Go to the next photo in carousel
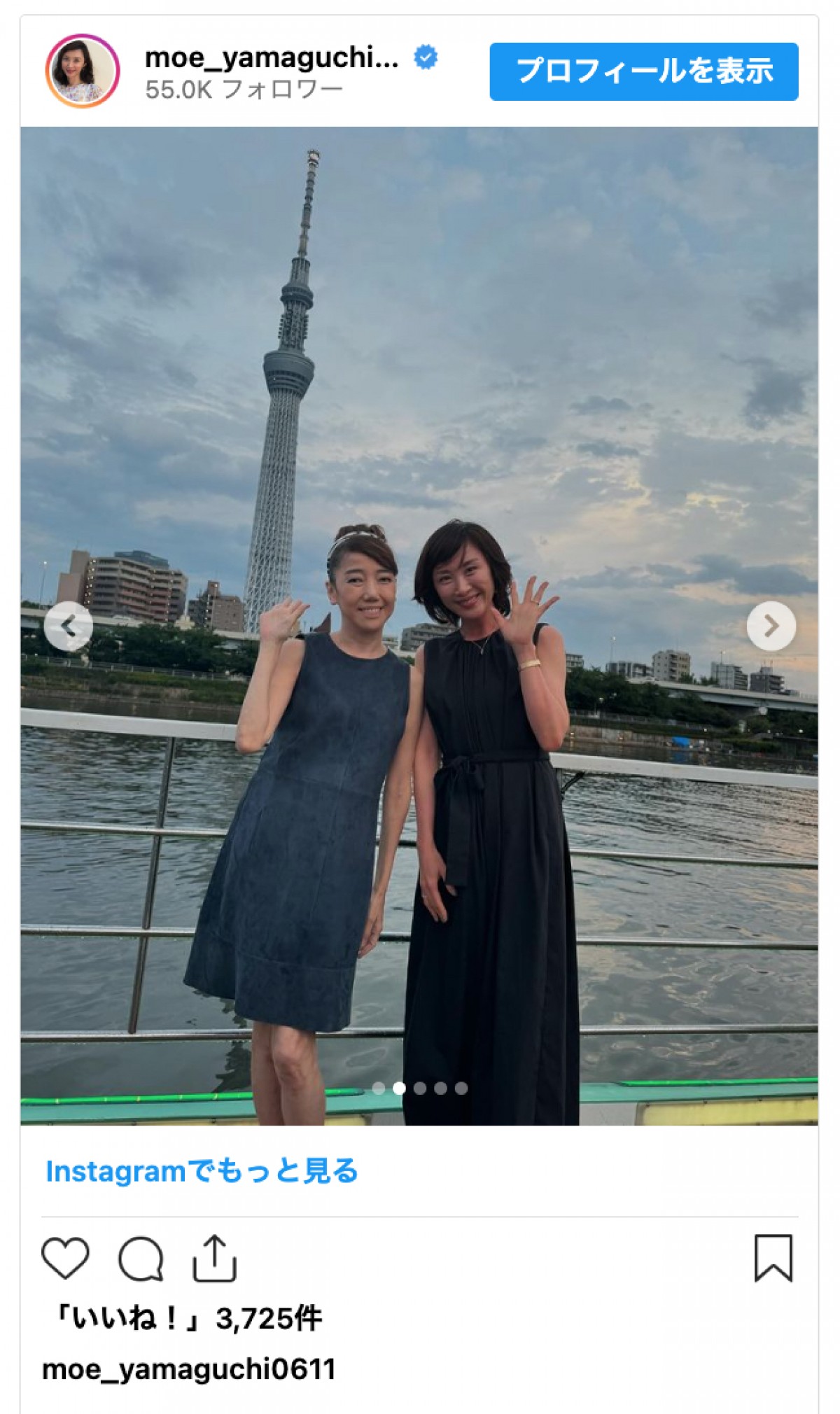 tap(771, 626)
